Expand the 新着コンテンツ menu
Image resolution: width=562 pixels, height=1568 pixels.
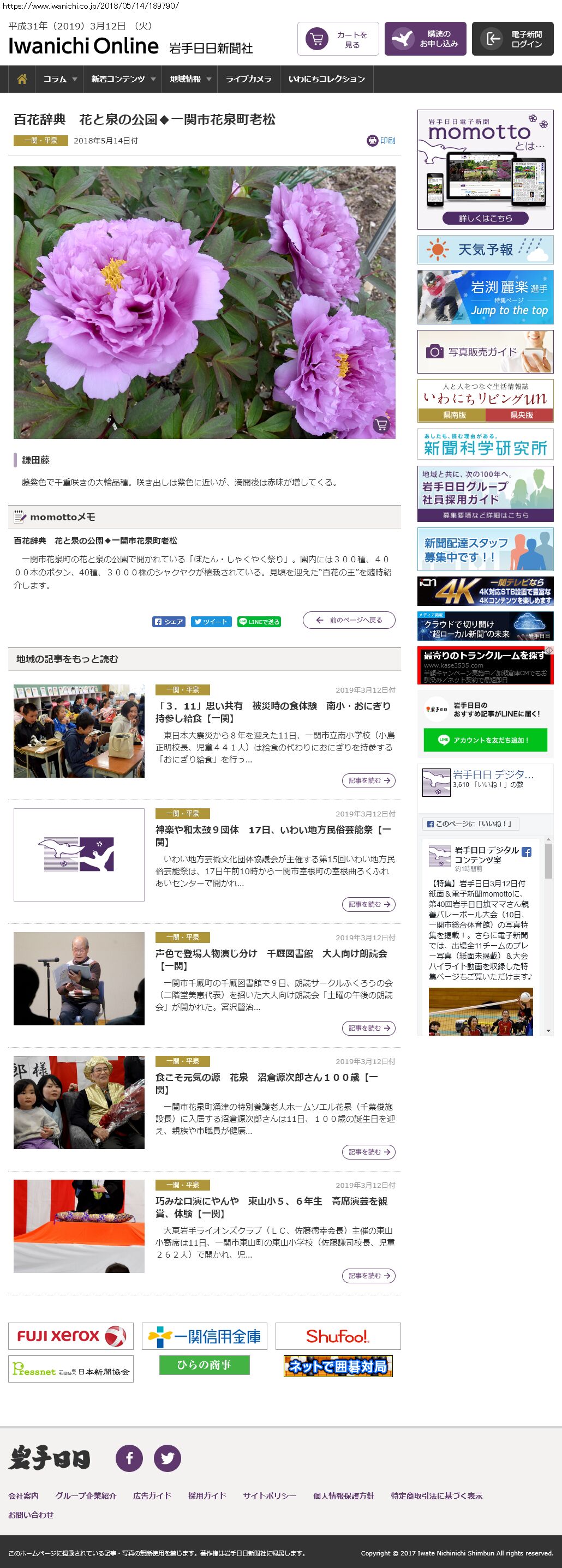coord(123,79)
